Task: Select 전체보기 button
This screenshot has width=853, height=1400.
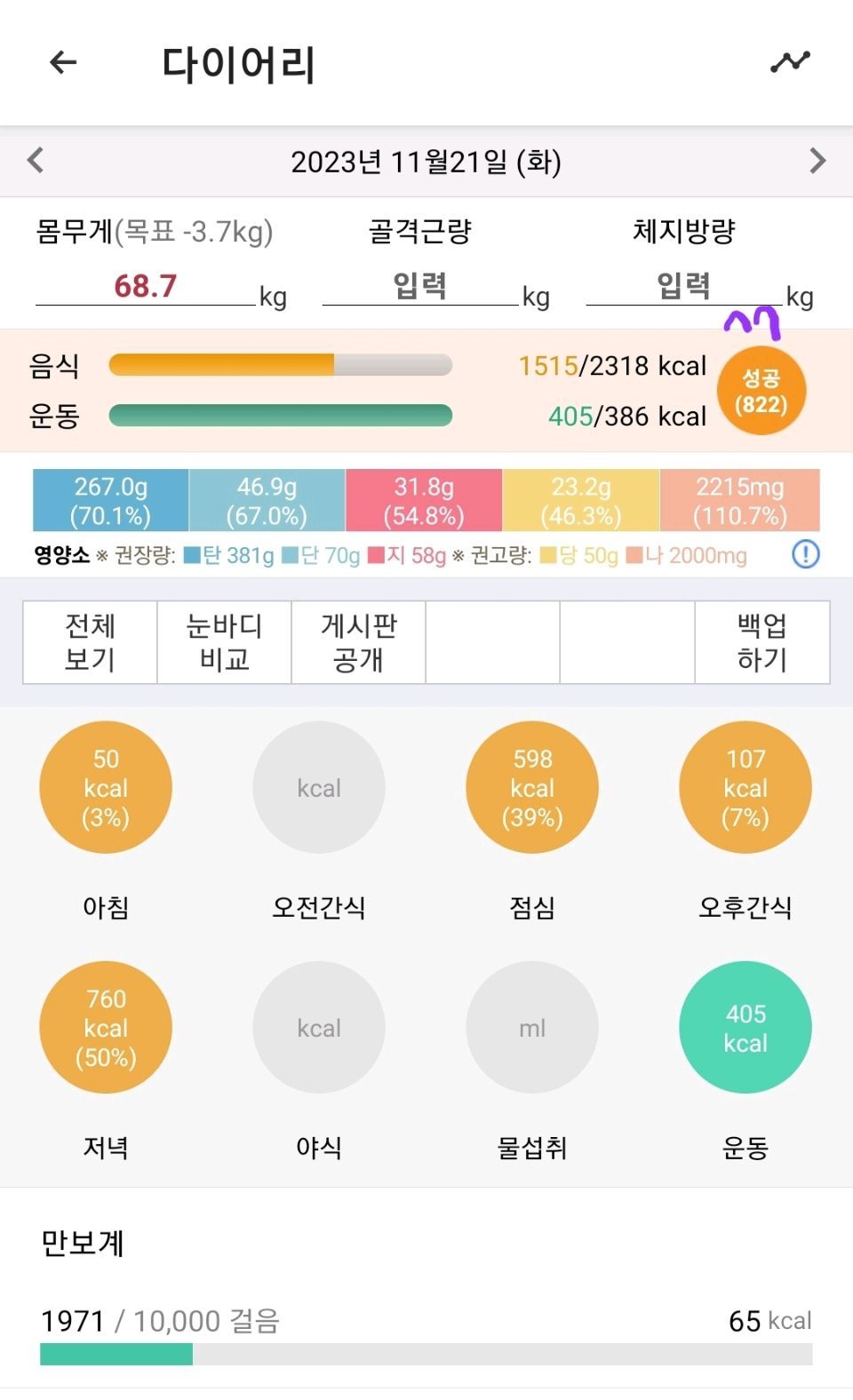Action: coord(90,642)
